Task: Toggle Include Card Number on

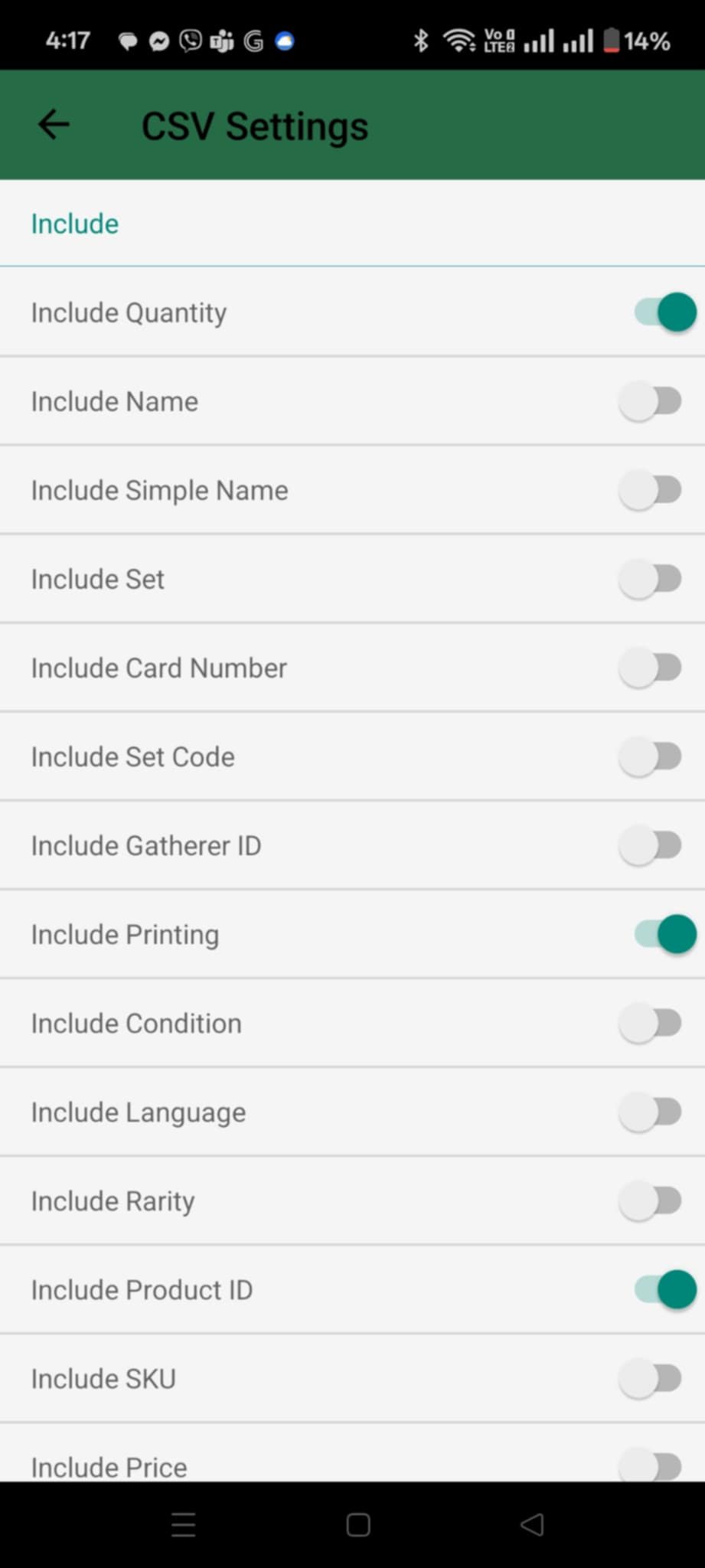Action: [x=651, y=668]
